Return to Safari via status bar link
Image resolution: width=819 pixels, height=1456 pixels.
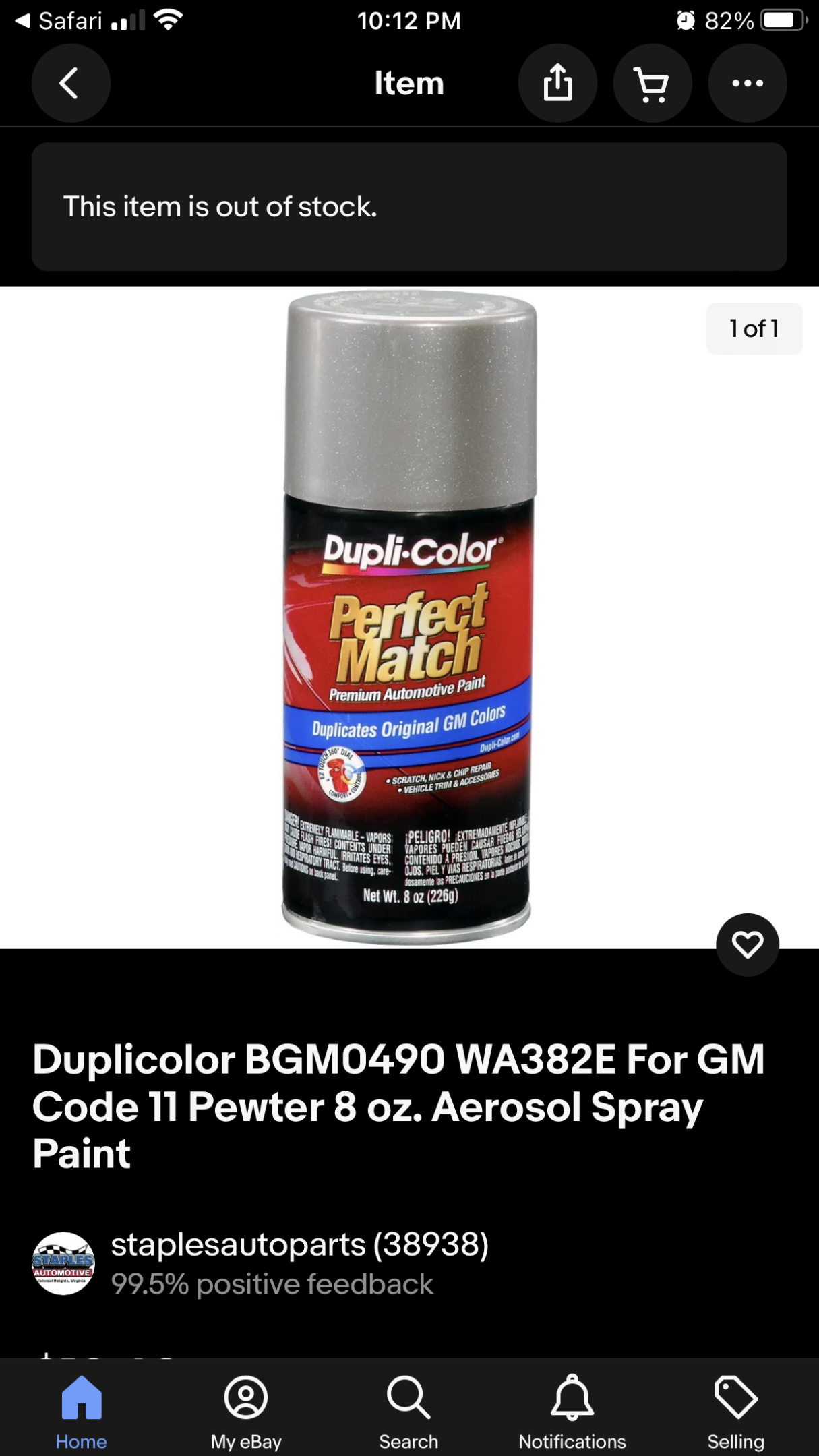[x=59, y=21]
